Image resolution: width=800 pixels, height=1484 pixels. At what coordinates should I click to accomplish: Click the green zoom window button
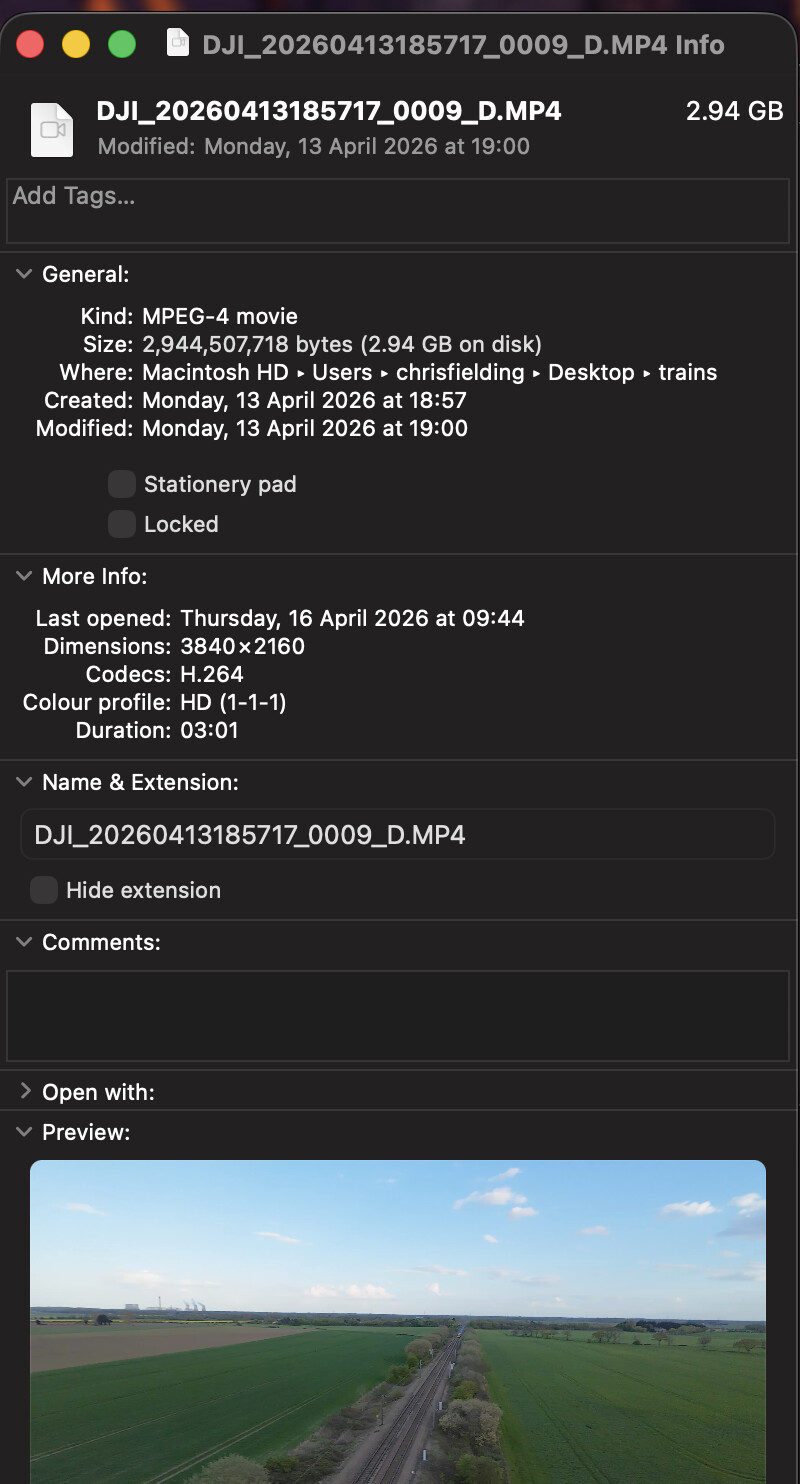click(122, 44)
